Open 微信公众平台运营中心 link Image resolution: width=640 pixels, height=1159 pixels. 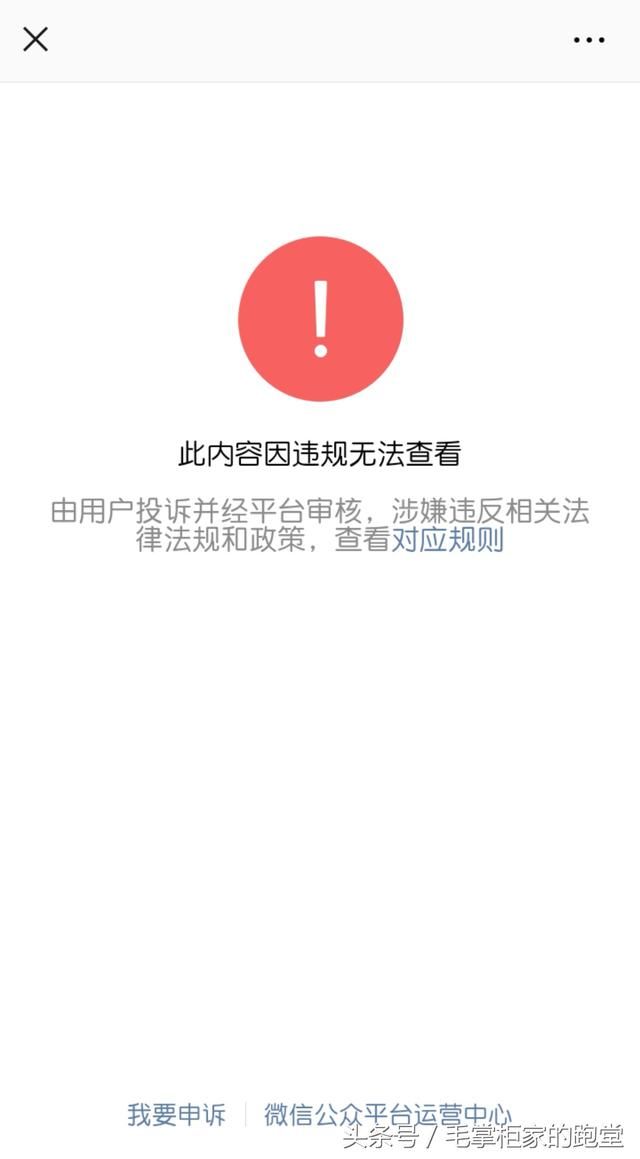coord(388,1115)
